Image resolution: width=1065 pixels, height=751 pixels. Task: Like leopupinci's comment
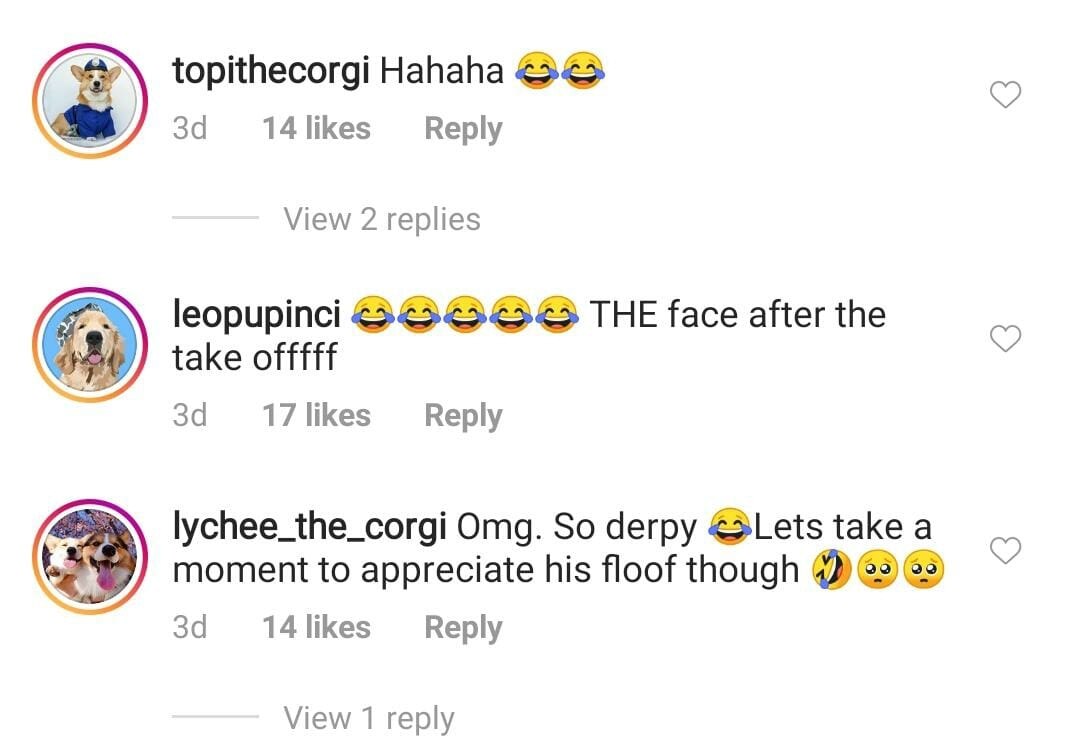tap(1005, 340)
